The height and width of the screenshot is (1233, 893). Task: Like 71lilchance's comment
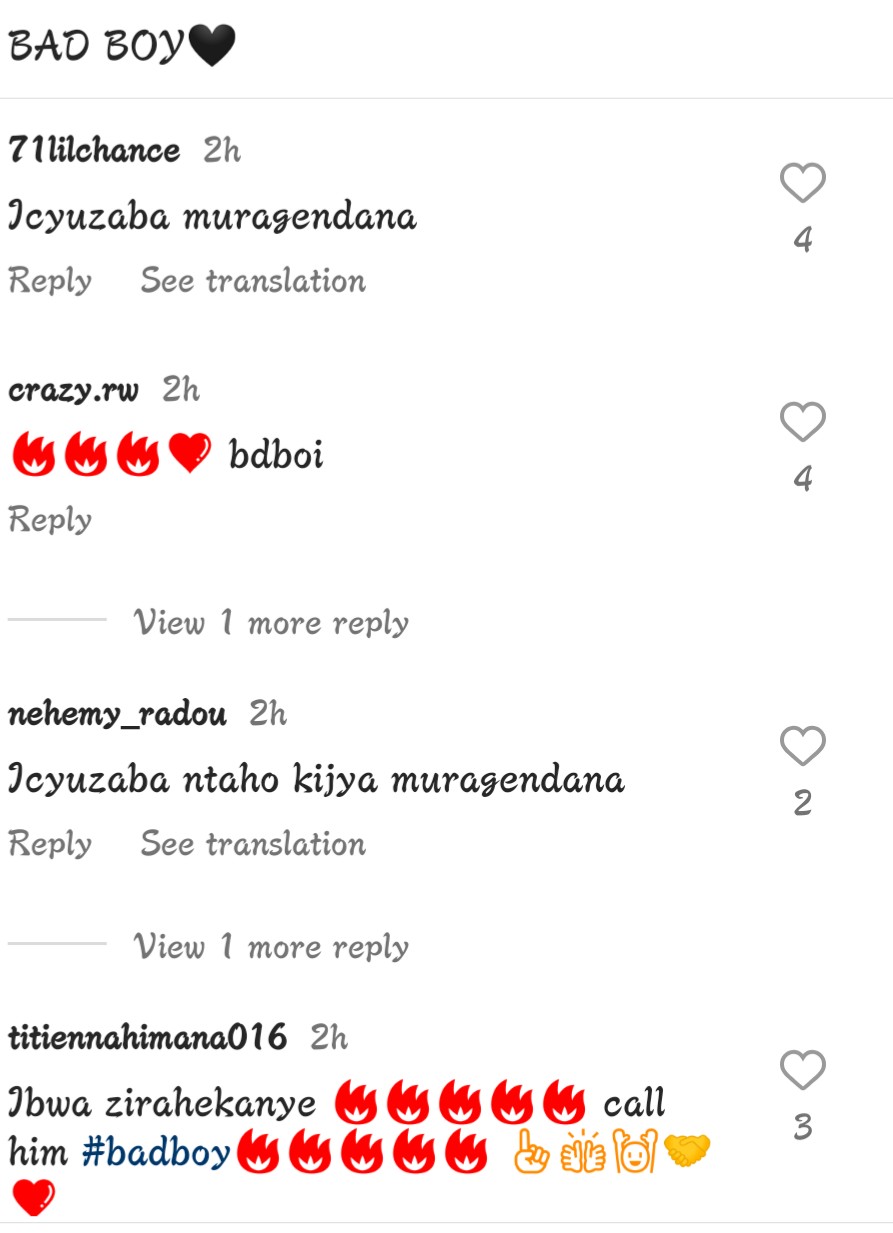click(802, 184)
